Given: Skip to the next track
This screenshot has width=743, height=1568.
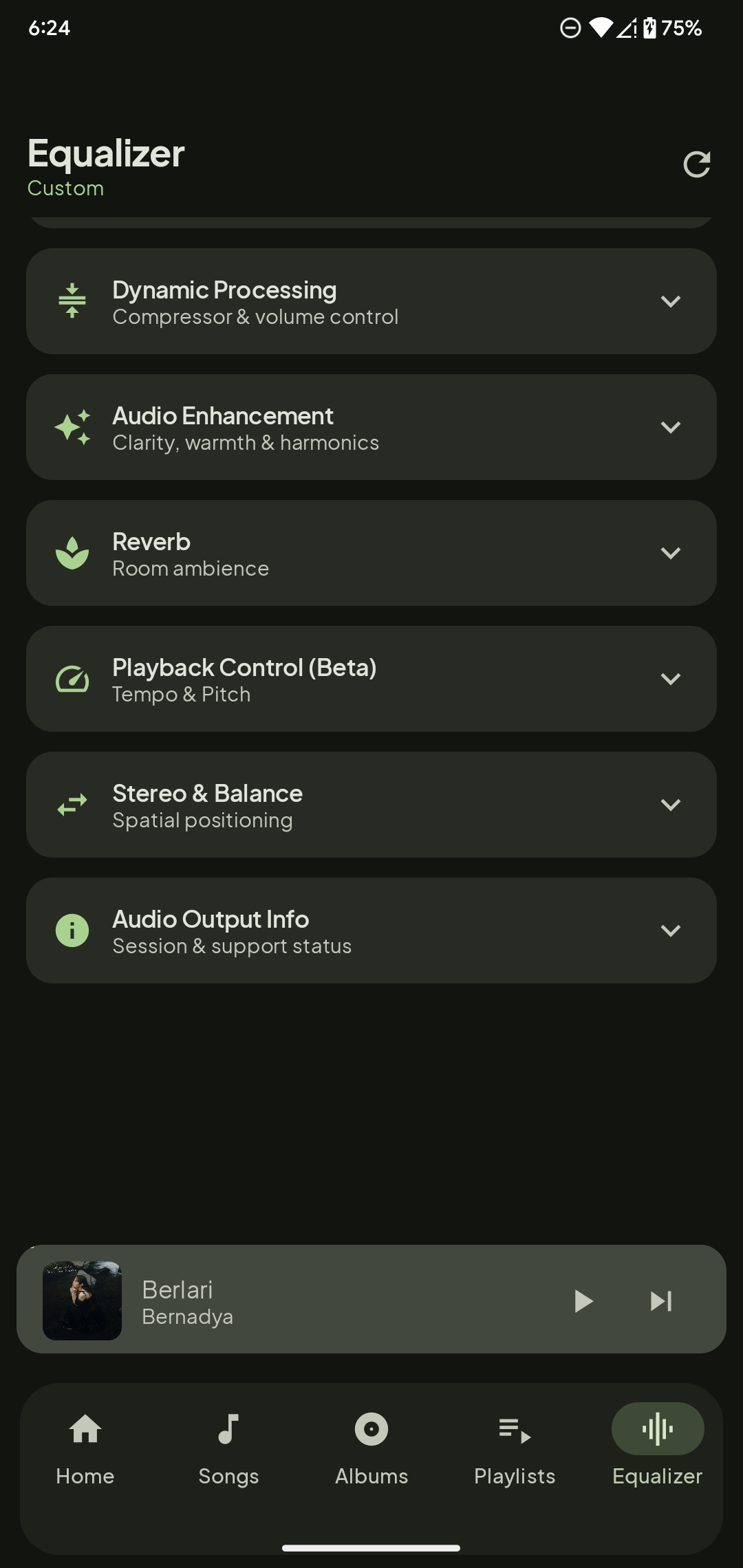Looking at the screenshot, I should pos(660,1300).
